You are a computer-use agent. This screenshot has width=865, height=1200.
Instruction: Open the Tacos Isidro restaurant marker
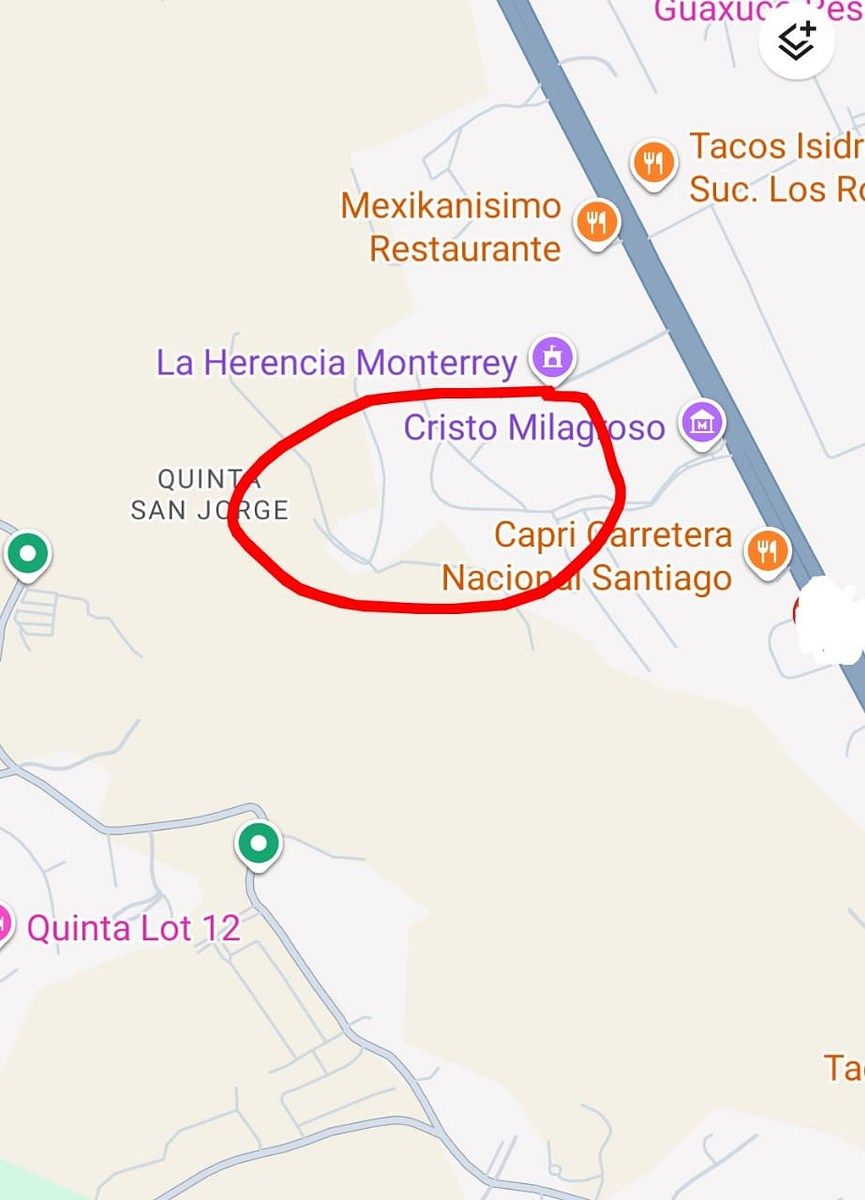[654, 161]
